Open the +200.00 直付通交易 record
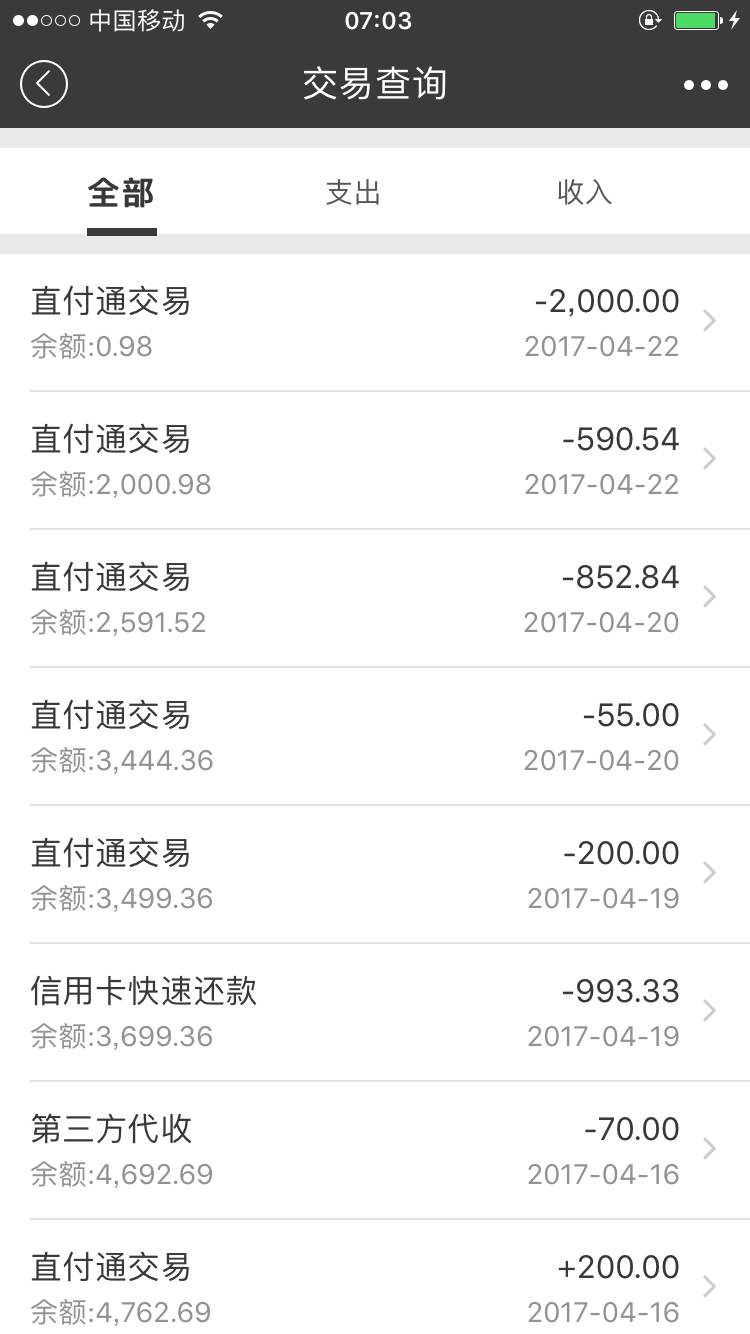The image size is (750, 1334). click(375, 1285)
